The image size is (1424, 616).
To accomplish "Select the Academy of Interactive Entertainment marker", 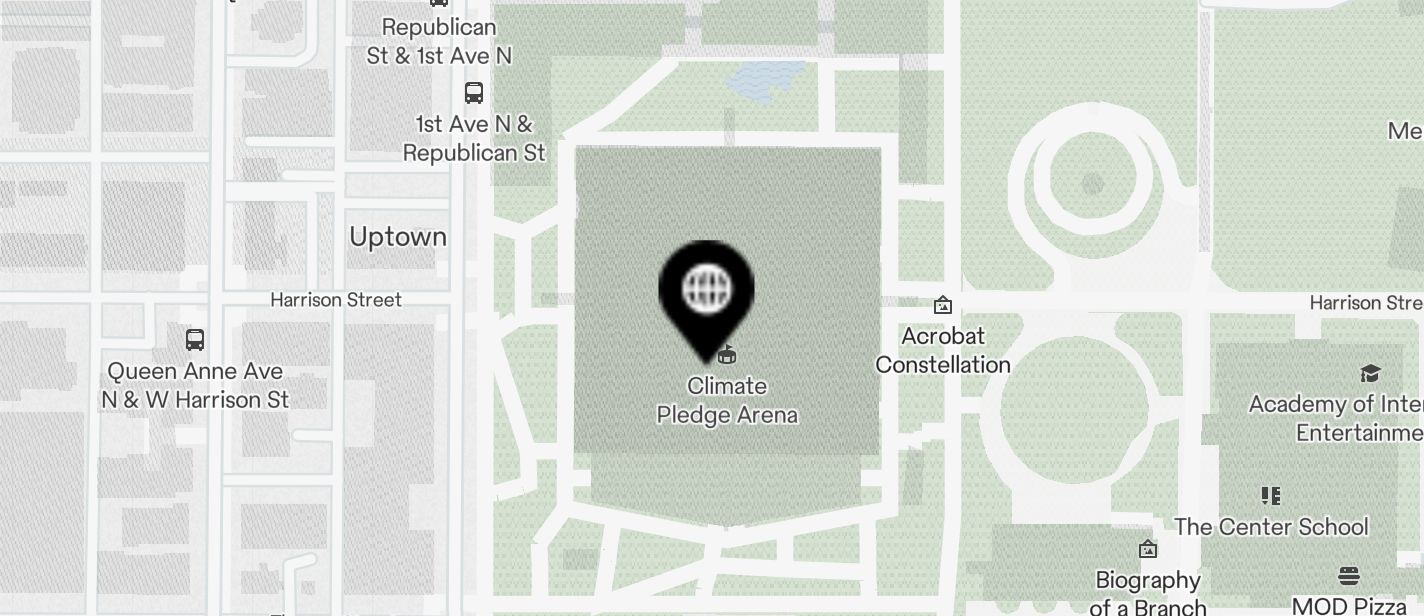I will (1370, 373).
